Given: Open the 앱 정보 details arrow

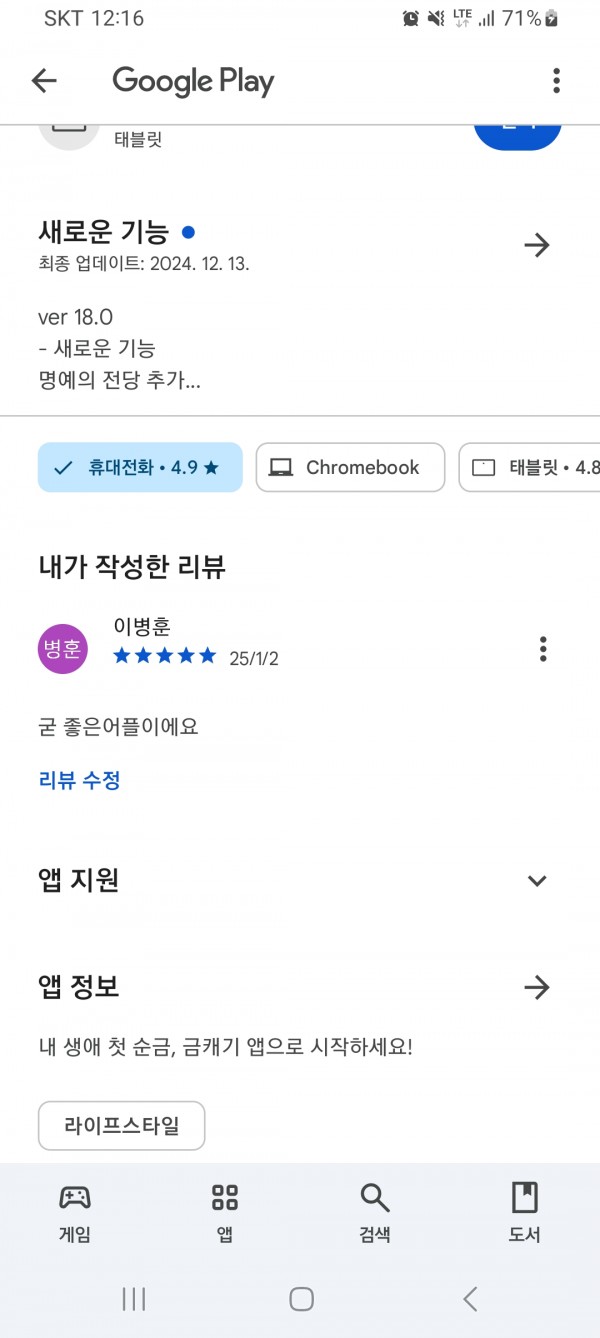Looking at the screenshot, I should (x=537, y=988).
